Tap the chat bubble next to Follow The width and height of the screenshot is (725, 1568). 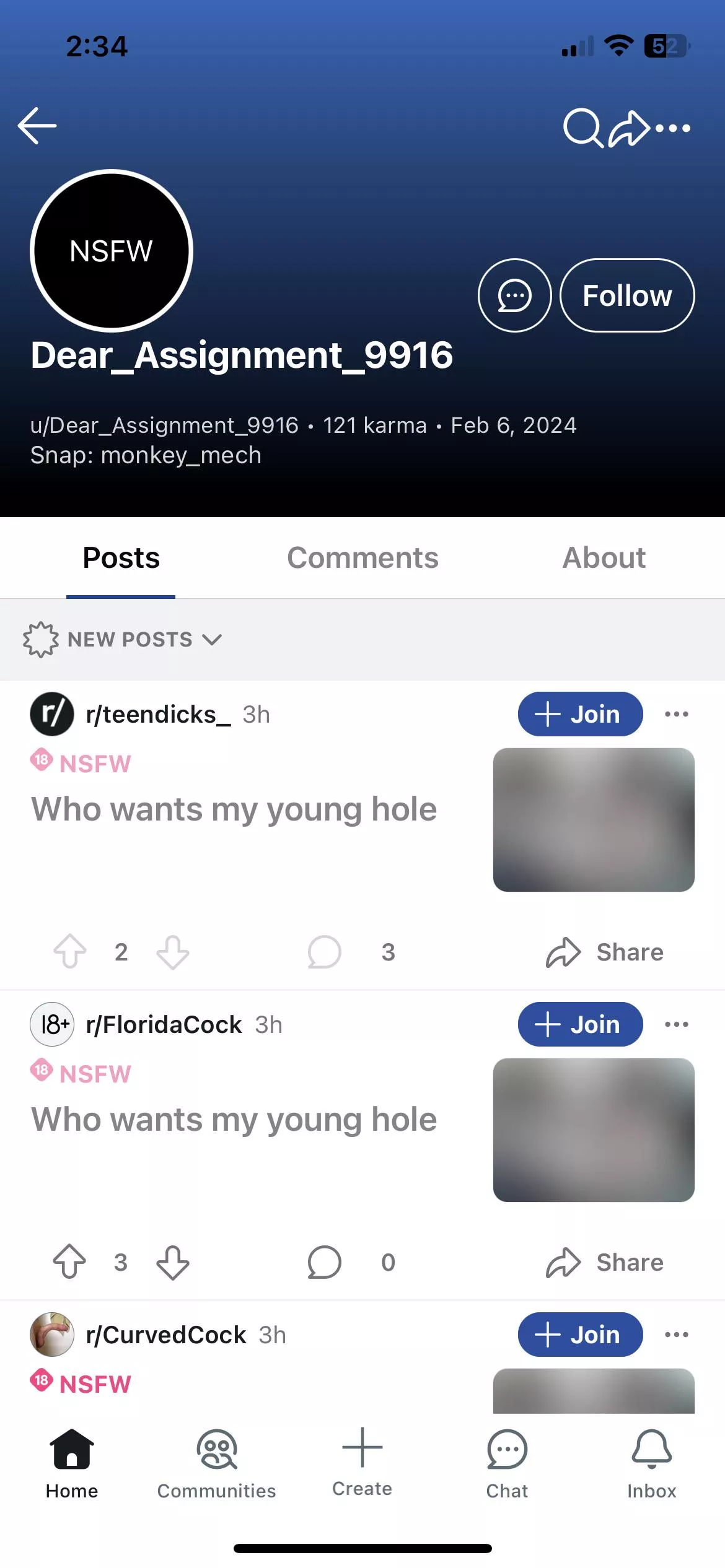pyautogui.click(x=514, y=295)
